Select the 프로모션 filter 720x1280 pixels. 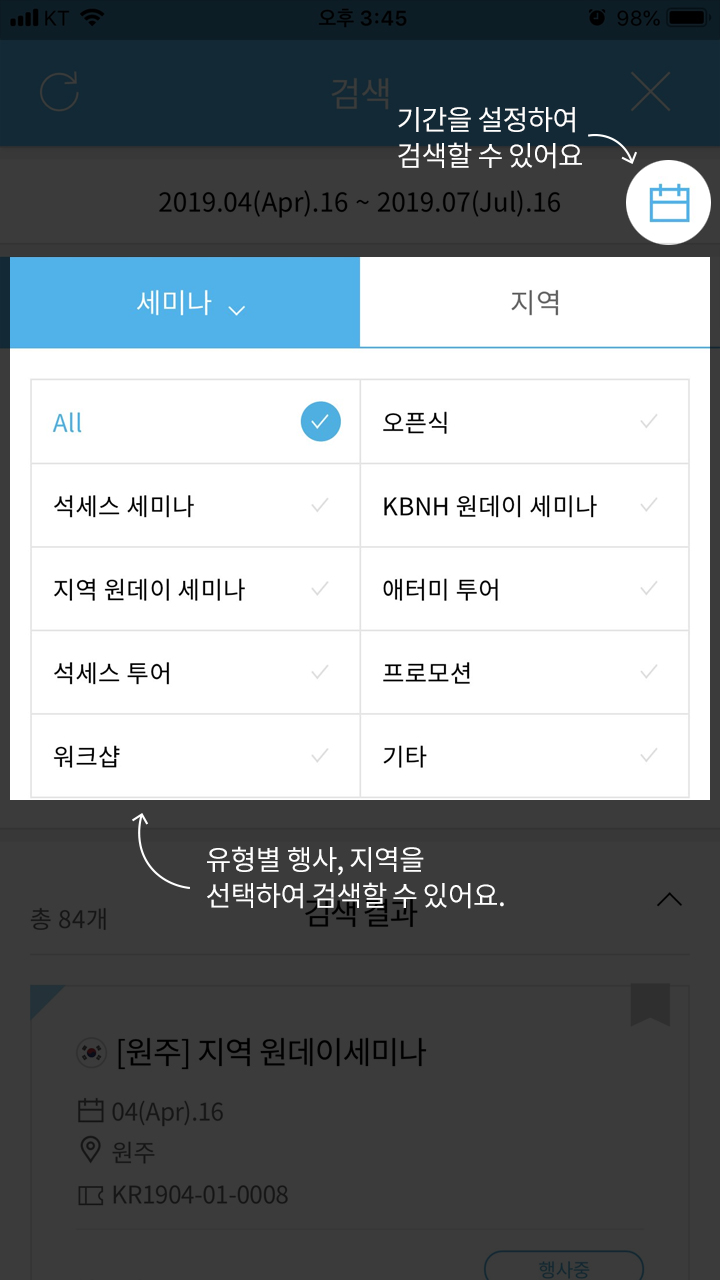click(x=524, y=672)
